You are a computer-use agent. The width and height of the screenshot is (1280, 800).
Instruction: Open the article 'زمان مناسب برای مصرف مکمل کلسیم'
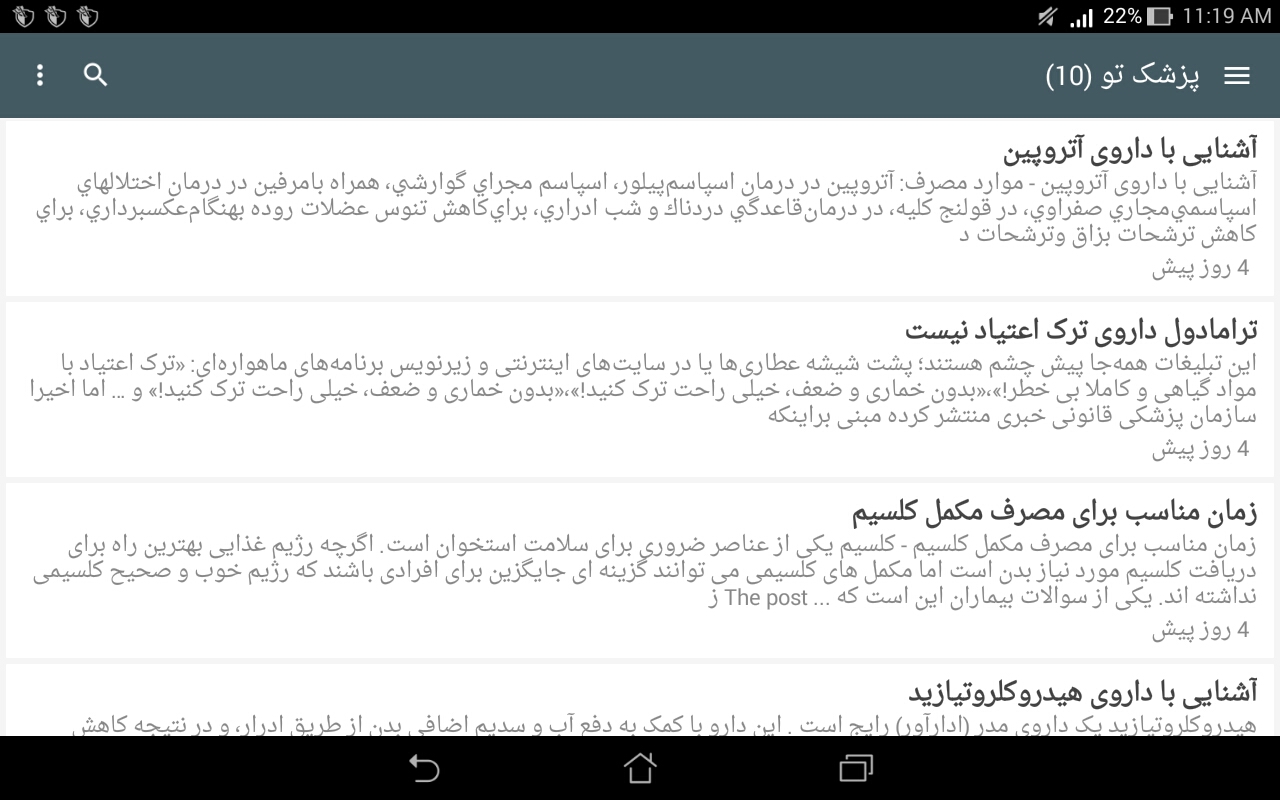point(1054,514)
